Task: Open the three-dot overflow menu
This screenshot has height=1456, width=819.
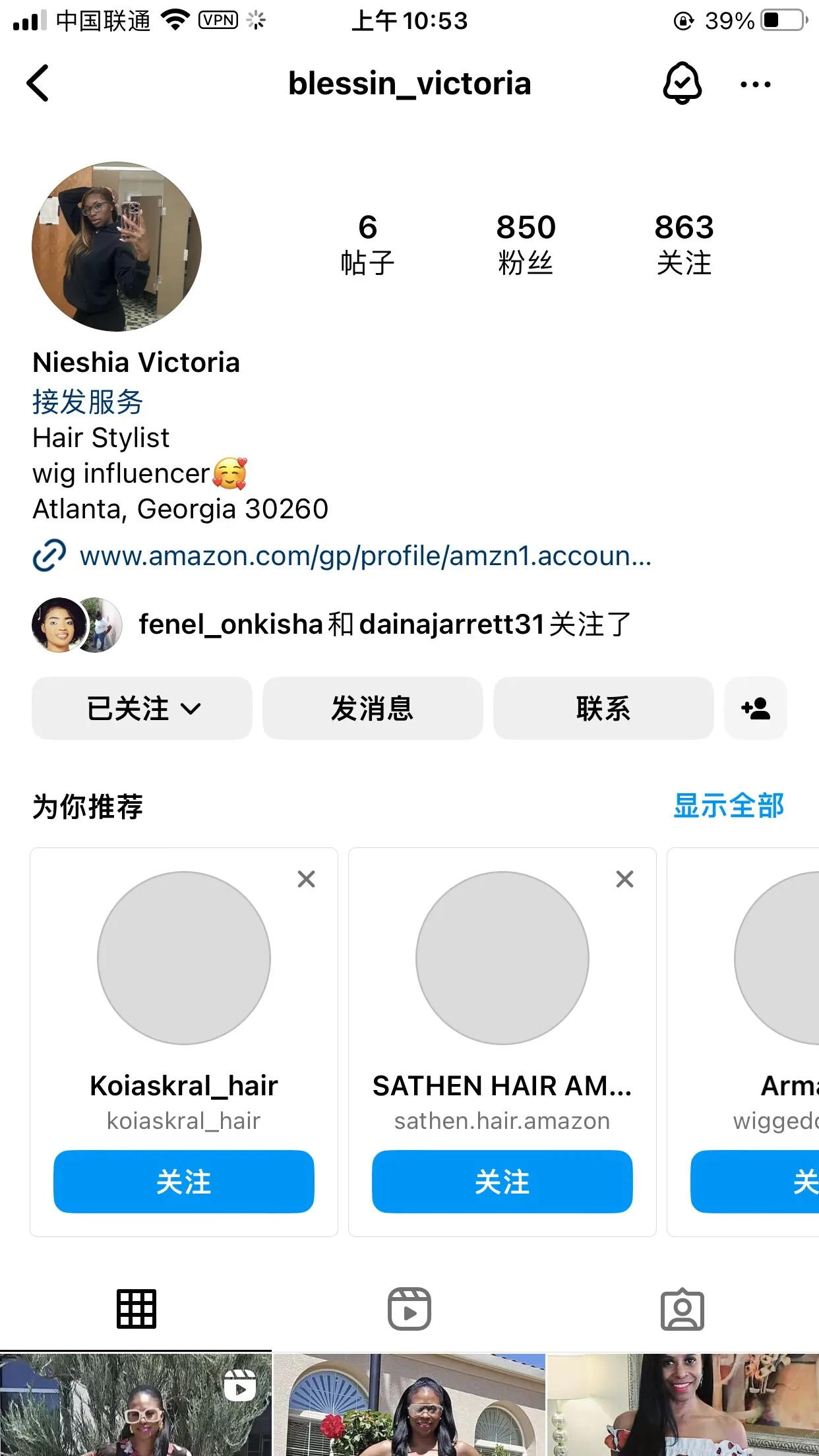Action: click(755, 84)
